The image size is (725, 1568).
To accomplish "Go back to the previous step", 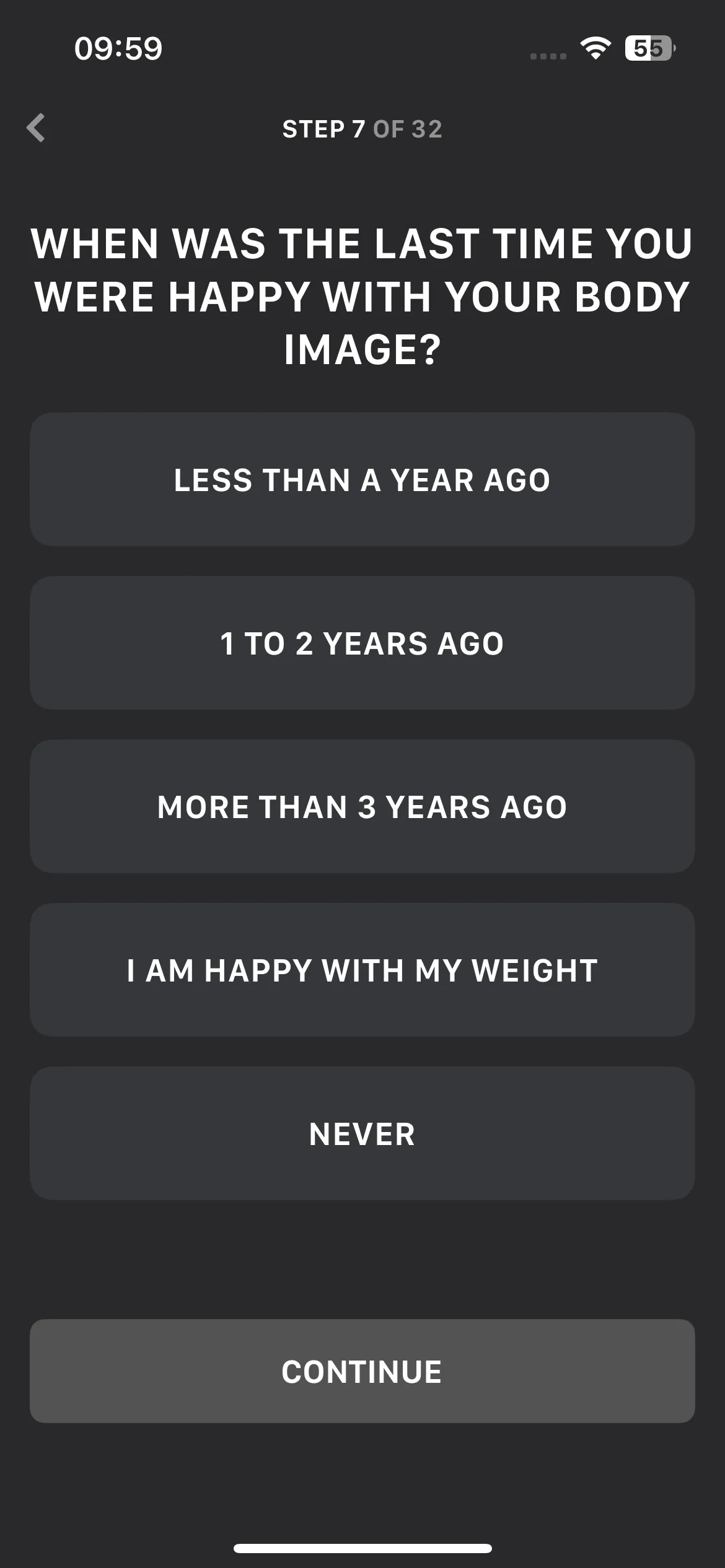I will point(36,128).
